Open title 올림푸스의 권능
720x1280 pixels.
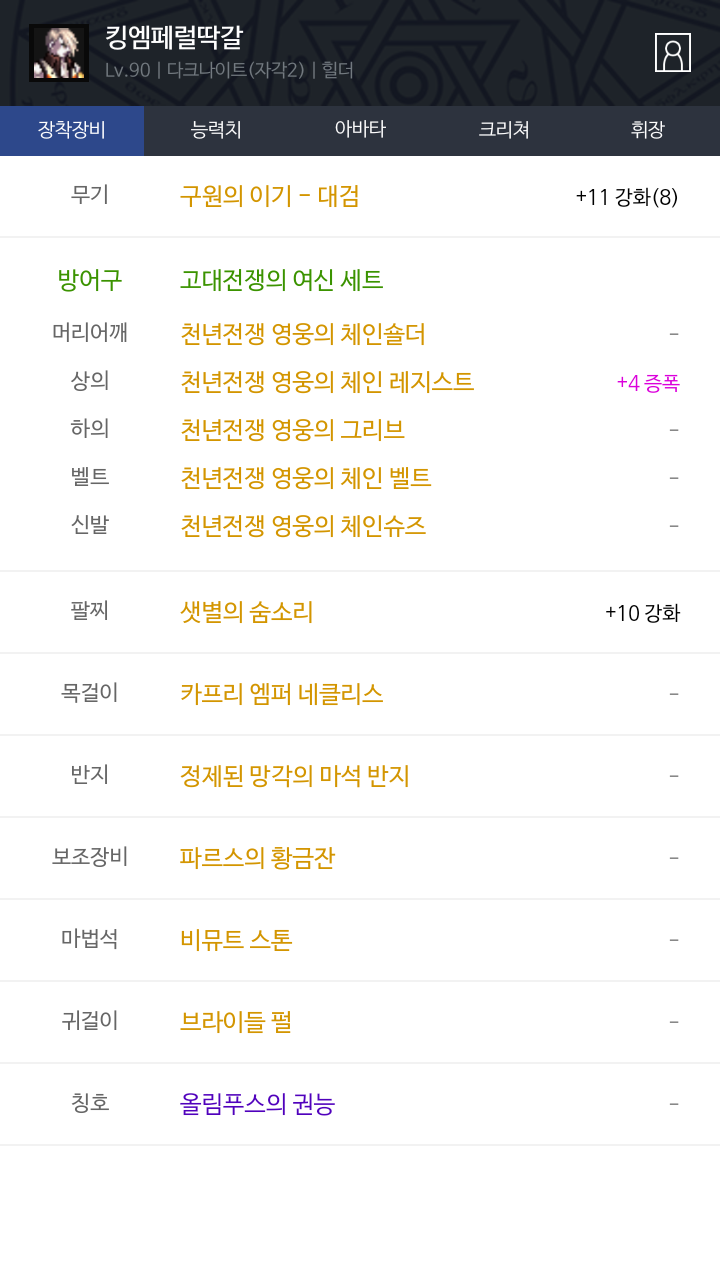(257, 1104)
